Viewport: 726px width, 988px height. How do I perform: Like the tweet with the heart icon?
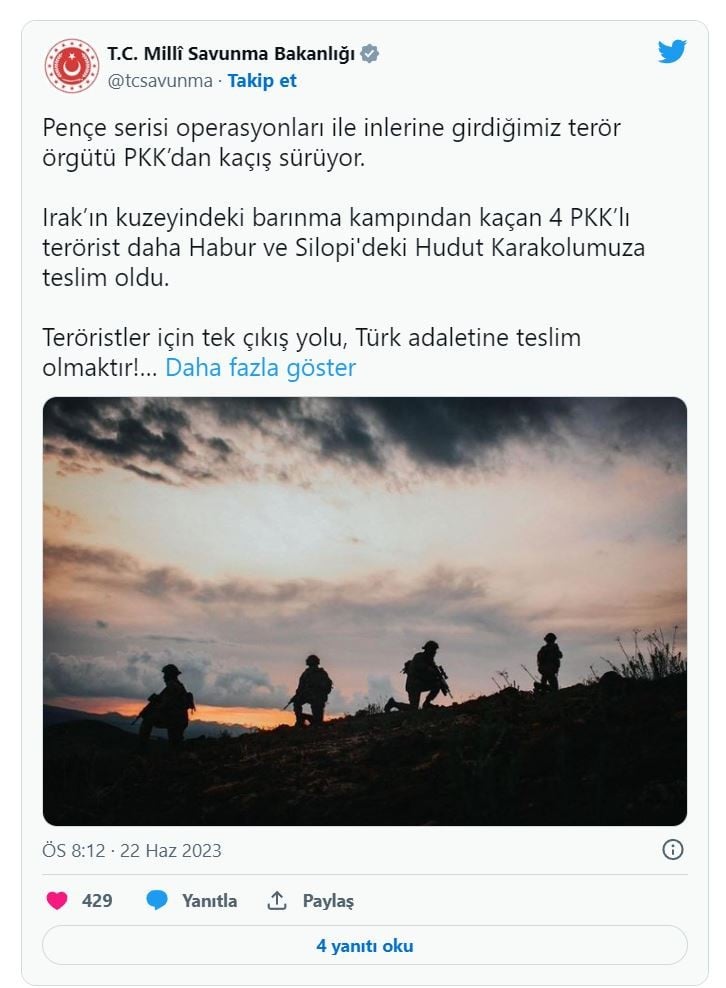coord(58,900)
